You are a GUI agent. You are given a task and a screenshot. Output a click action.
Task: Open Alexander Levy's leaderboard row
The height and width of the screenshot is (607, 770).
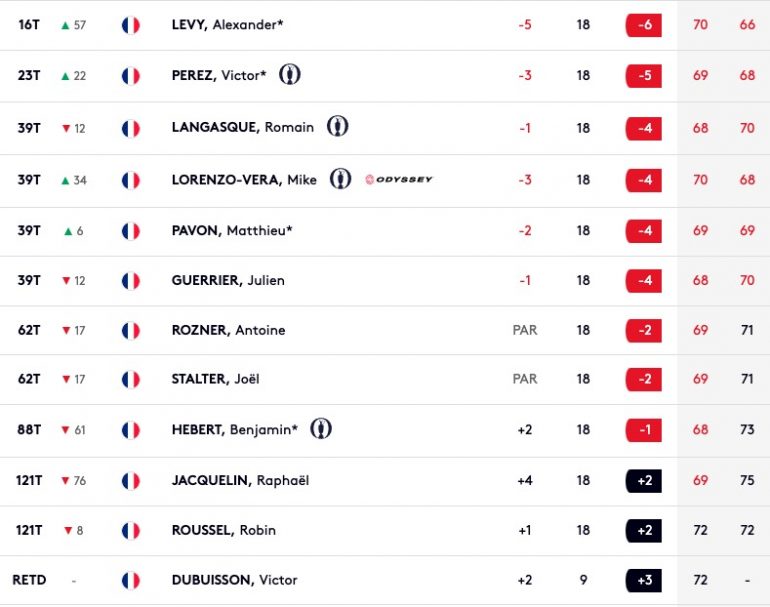pos(228,25)
